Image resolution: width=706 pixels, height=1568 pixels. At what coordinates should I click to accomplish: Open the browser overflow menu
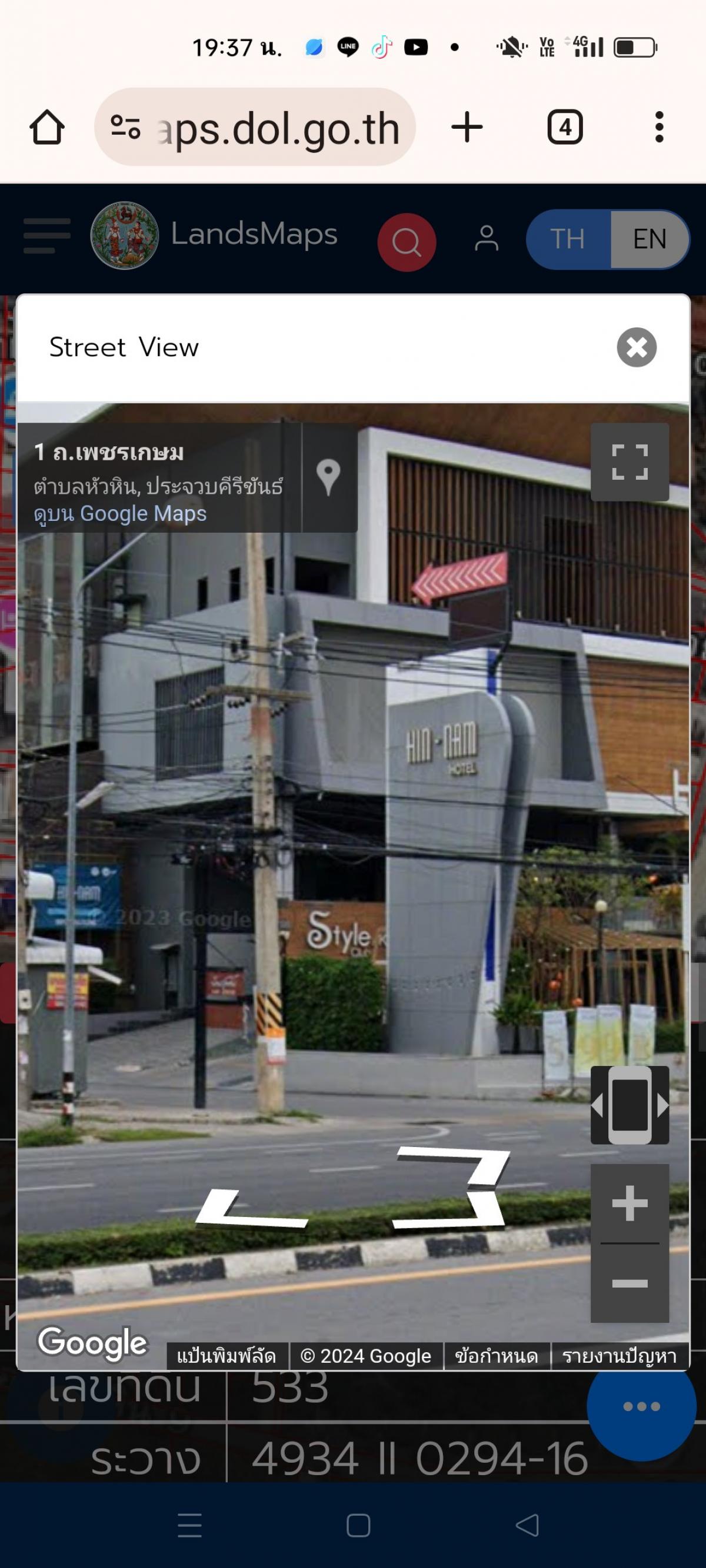[x=658, y=127]
